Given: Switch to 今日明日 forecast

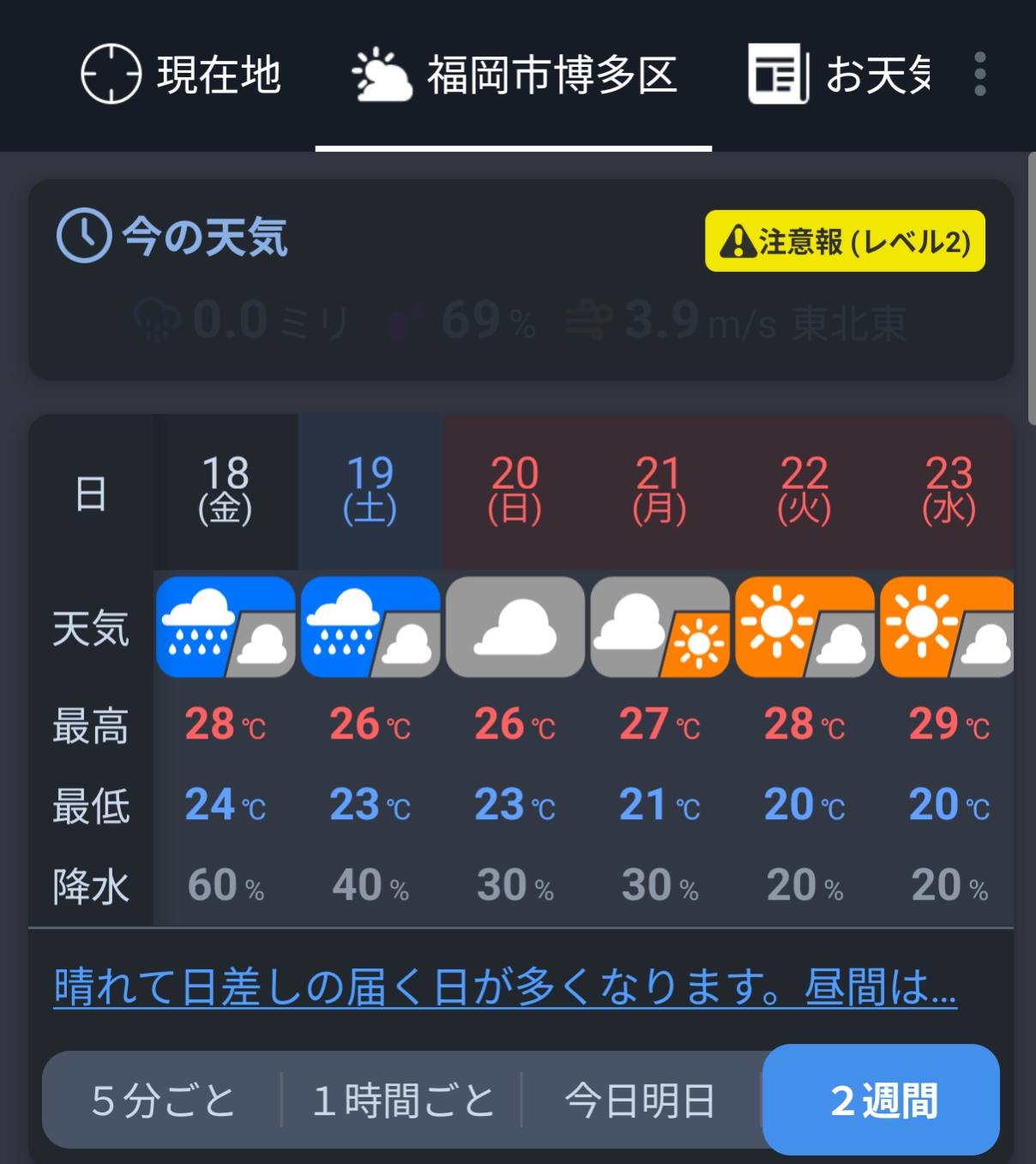Looking at the screenshot, I should [641, 1101].
